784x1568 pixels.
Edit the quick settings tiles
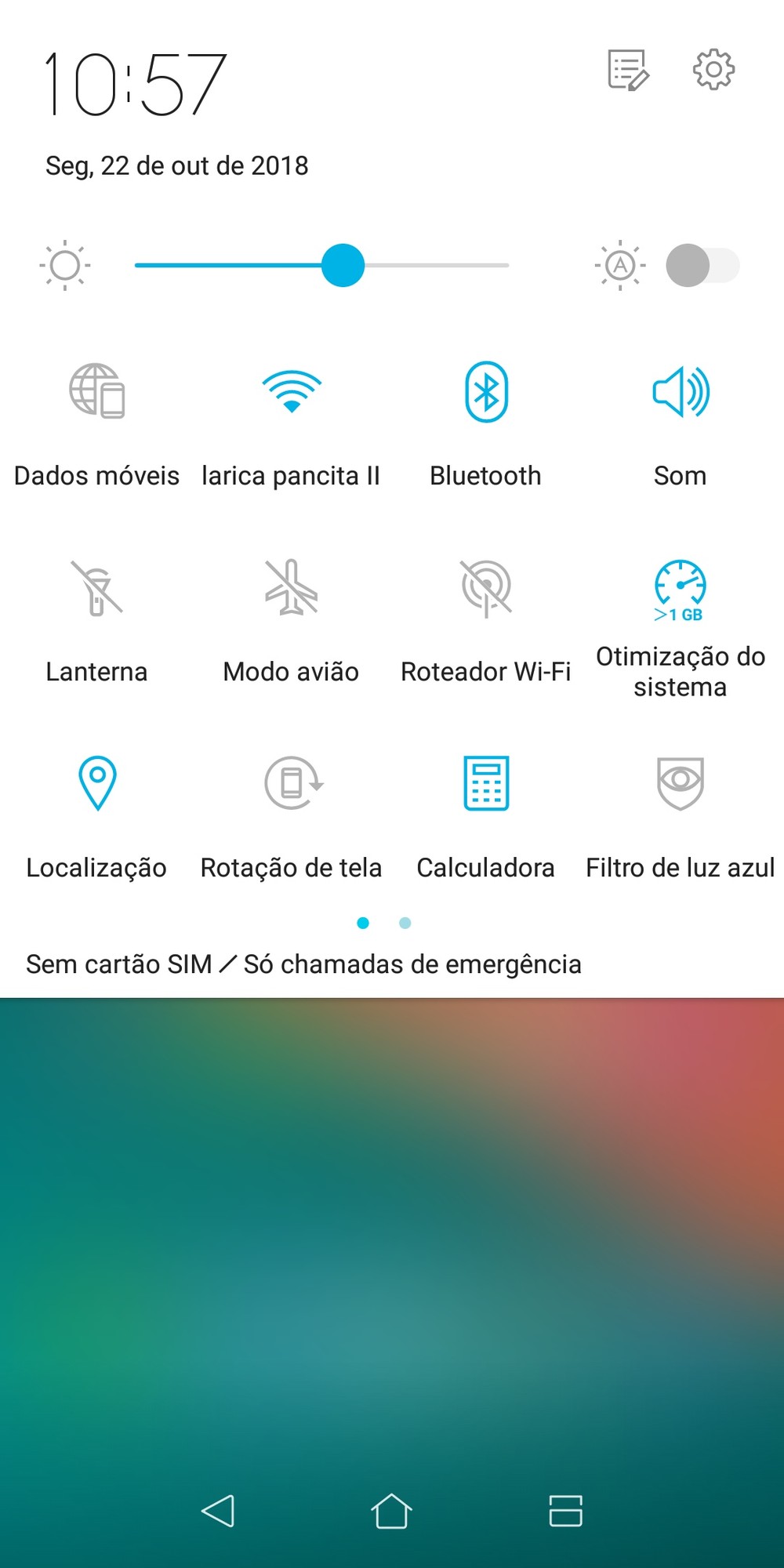point(629,70)
